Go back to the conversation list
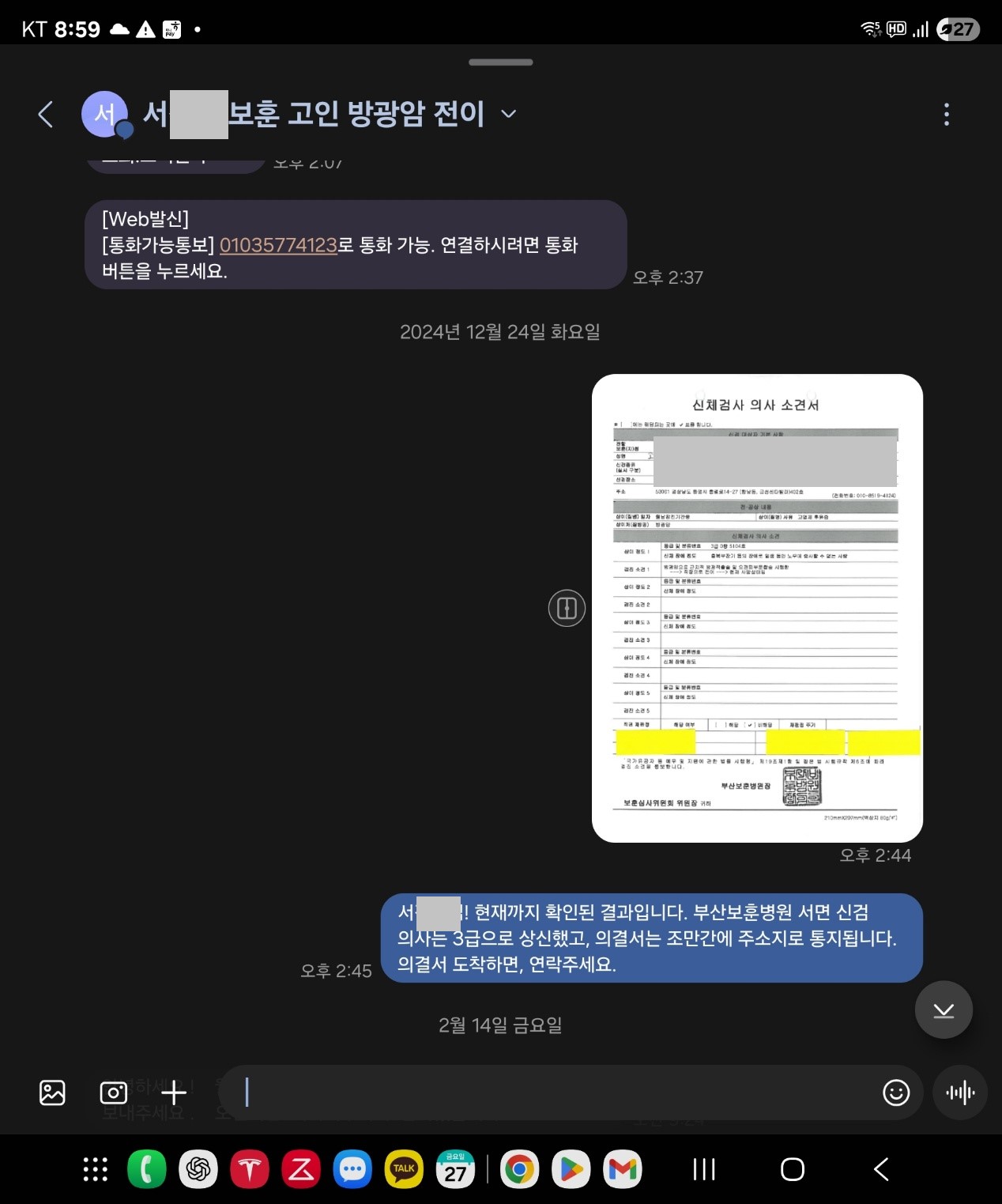The width and height of the screenshot is (1002, 1204). point(46,114)
